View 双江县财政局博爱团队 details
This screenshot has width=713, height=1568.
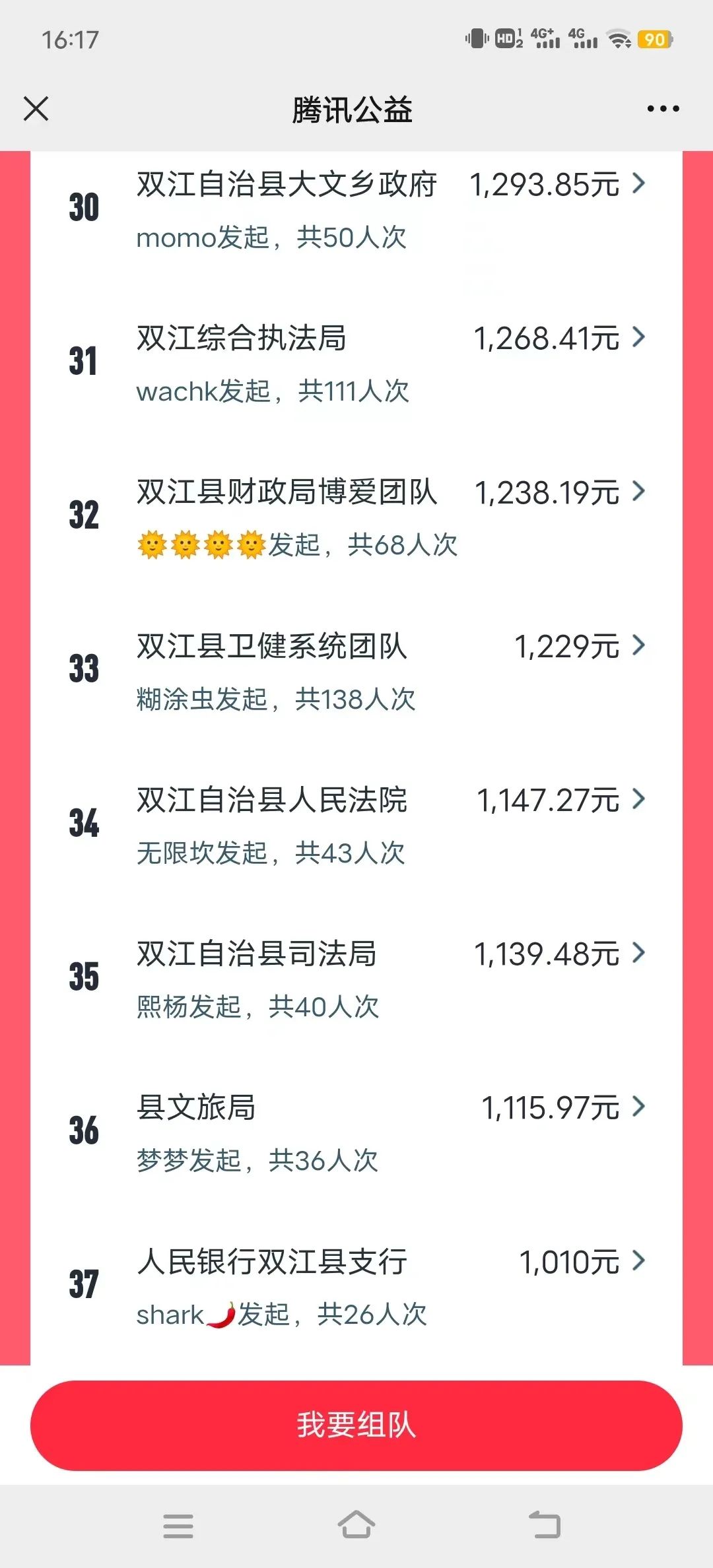pyautogui.click(x=356, y=517)
